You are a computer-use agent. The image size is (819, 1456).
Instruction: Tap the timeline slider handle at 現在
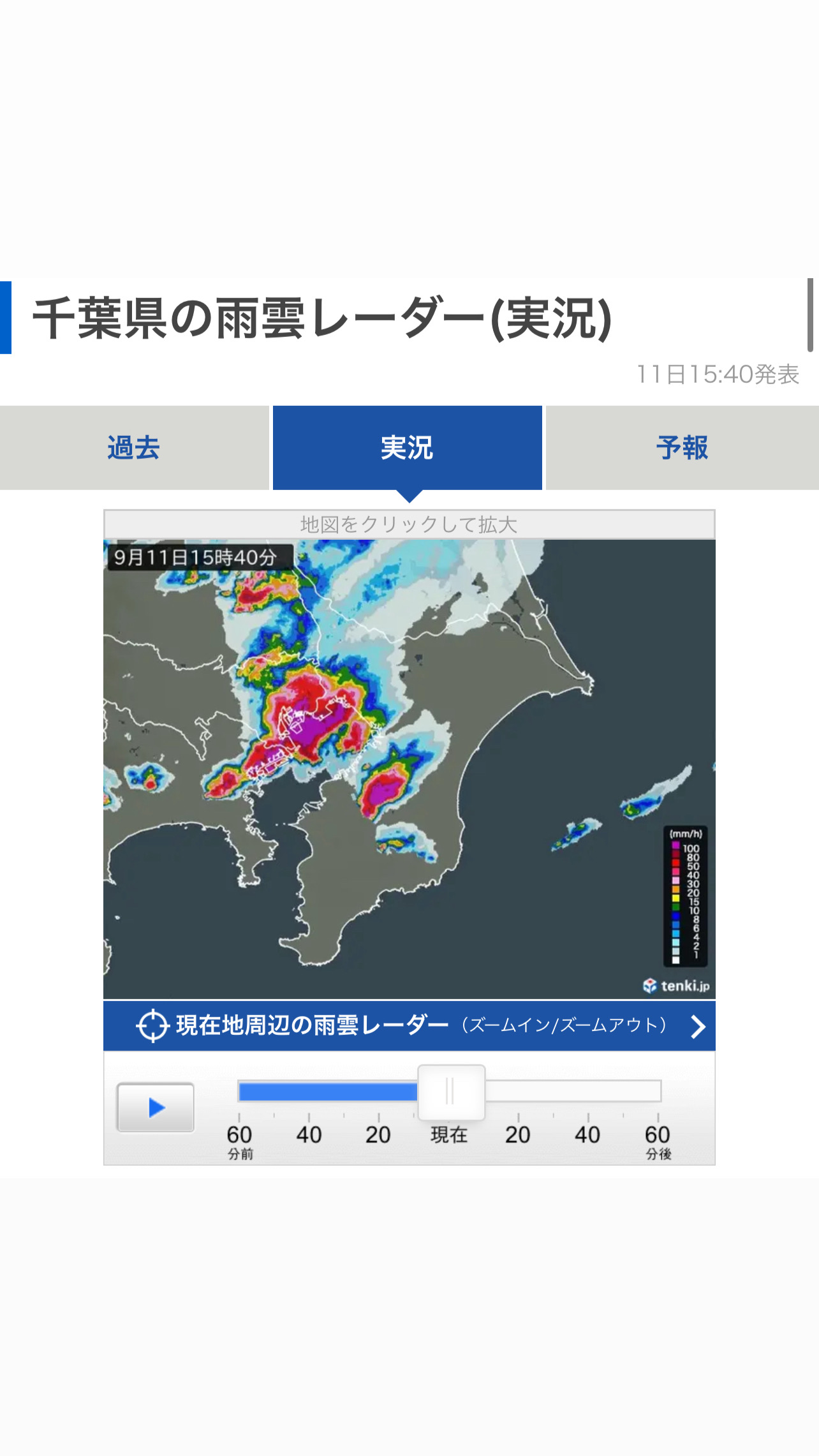[x=451, y=1092]
